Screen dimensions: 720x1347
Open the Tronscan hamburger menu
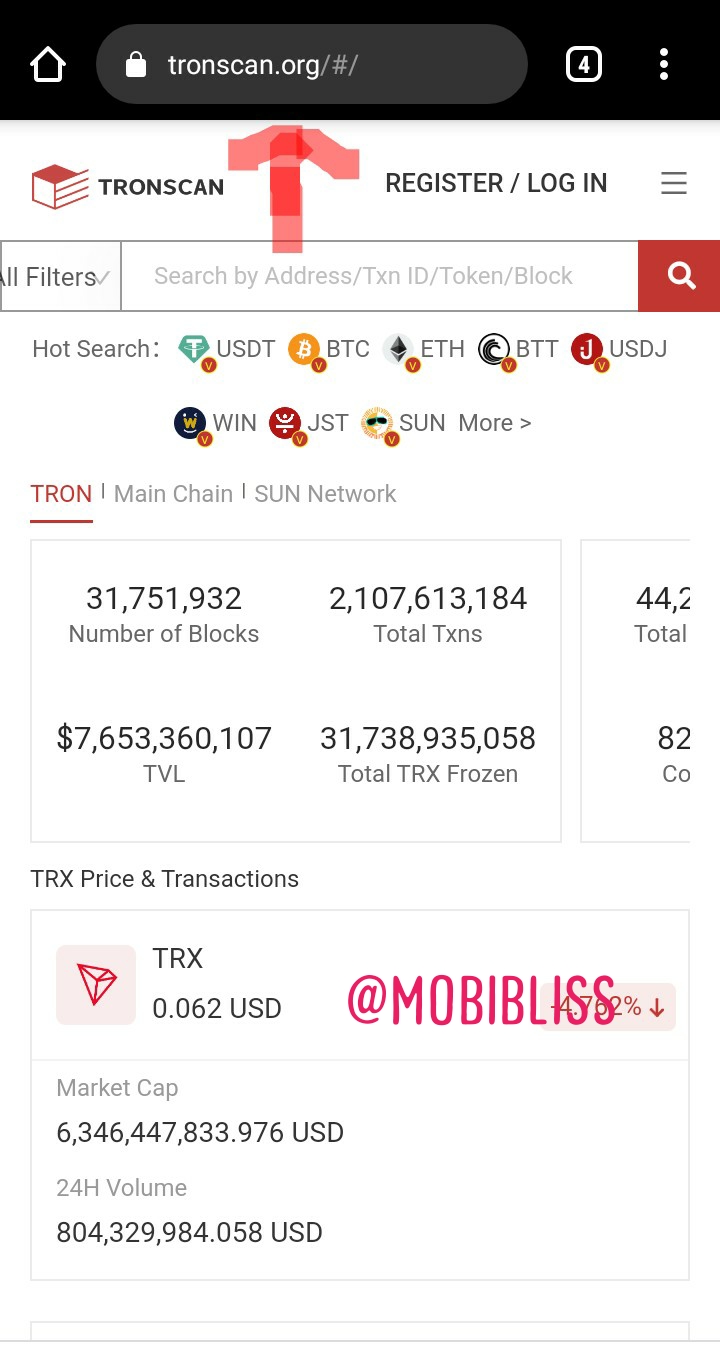pos(674,183)
